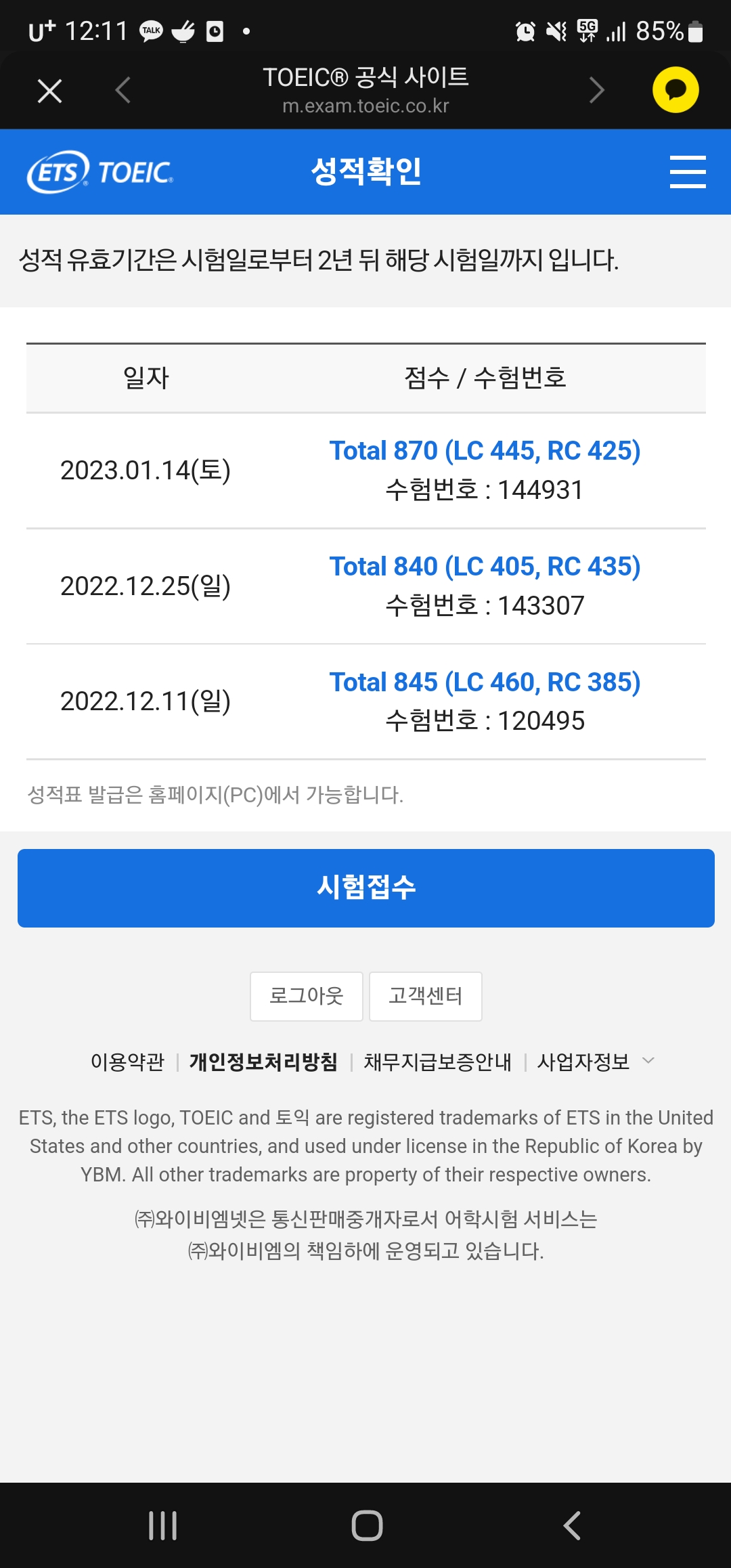Open the Total 870 score from 2023.01.14
Screen dimensions: 731x1568
(x=485, y=451)
